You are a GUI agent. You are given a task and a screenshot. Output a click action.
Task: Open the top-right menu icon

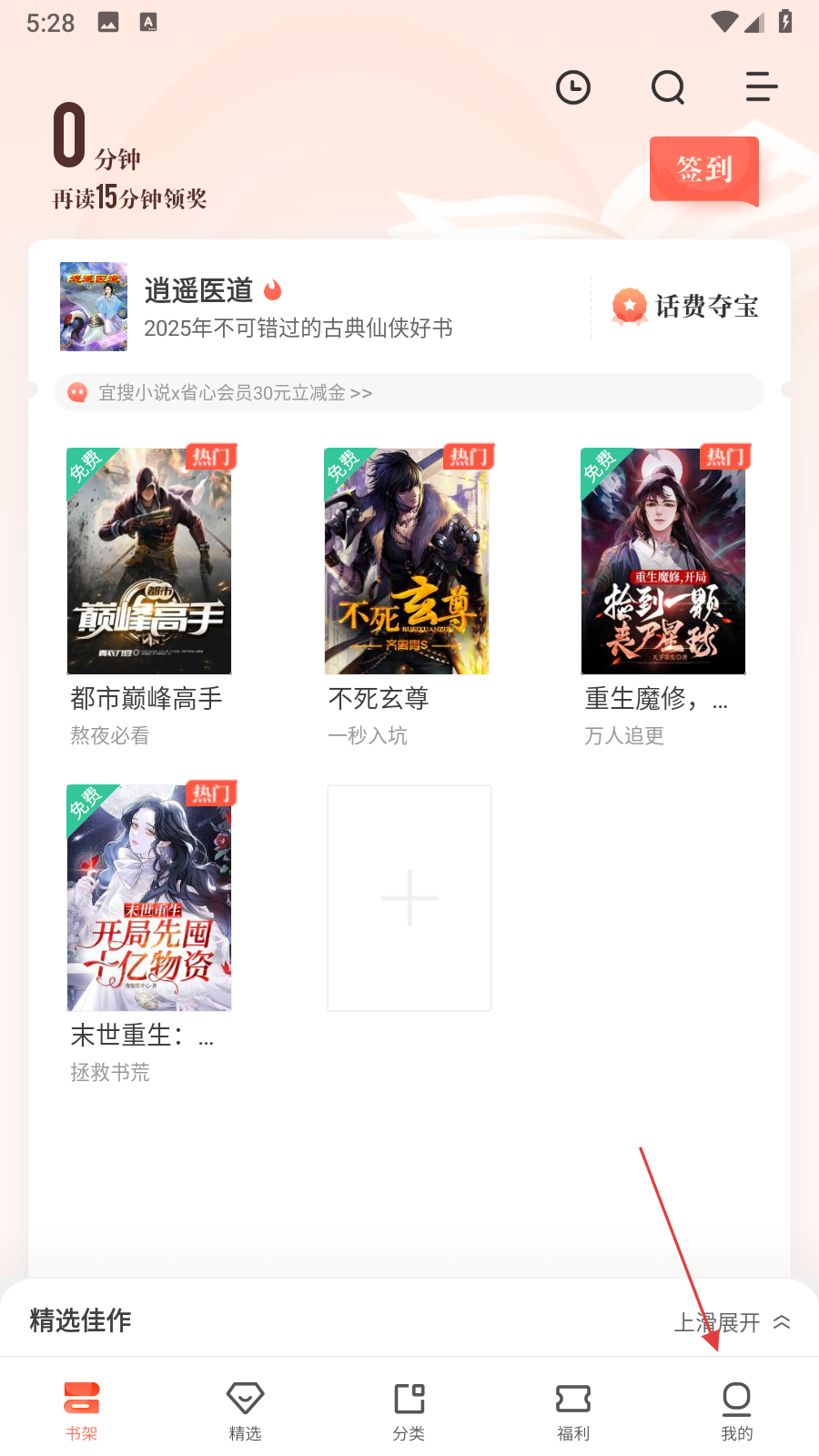761,87
